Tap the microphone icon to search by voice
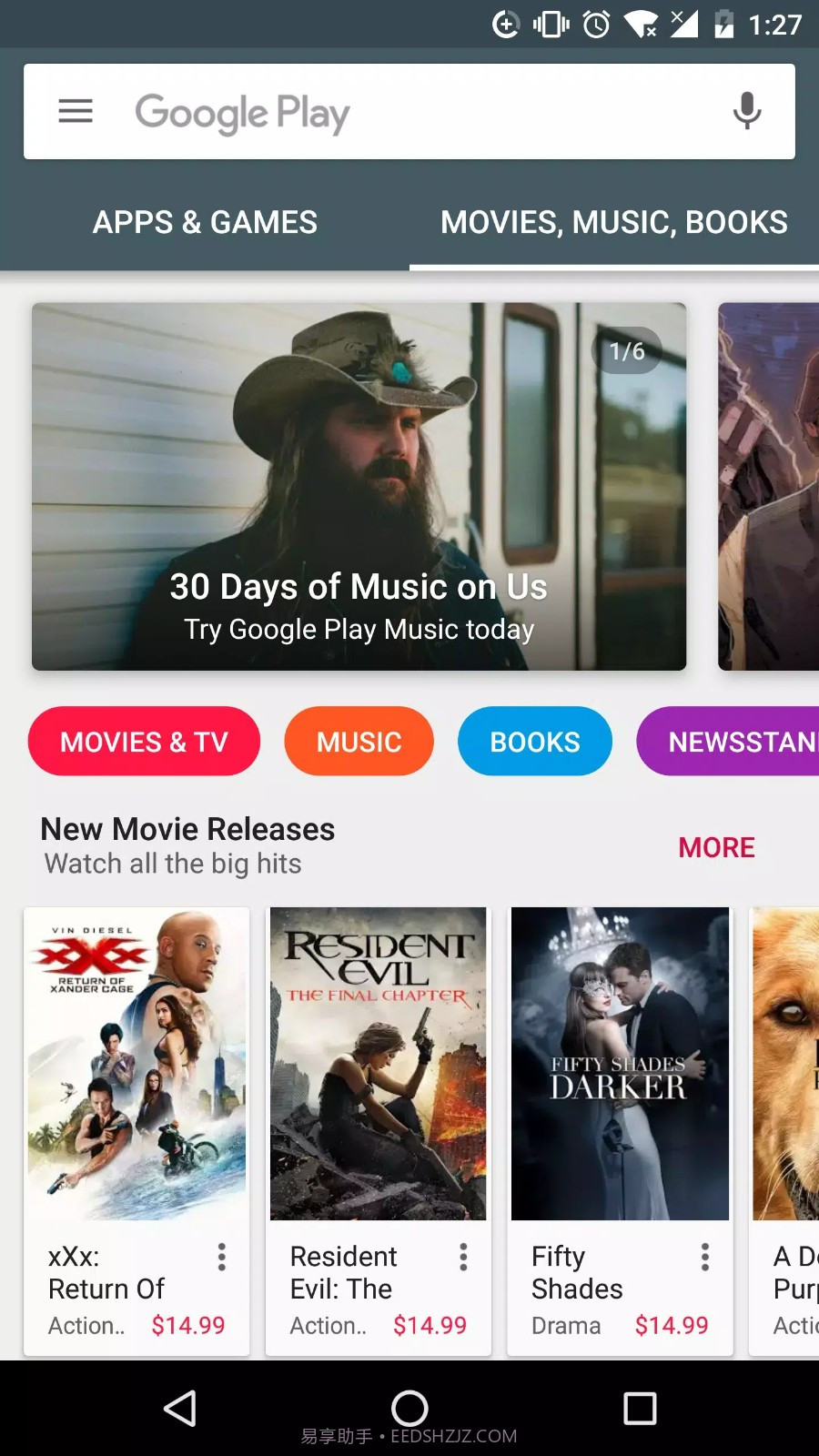The height and width of the screenshot is (1456, 819). click(x=746, y=111)
